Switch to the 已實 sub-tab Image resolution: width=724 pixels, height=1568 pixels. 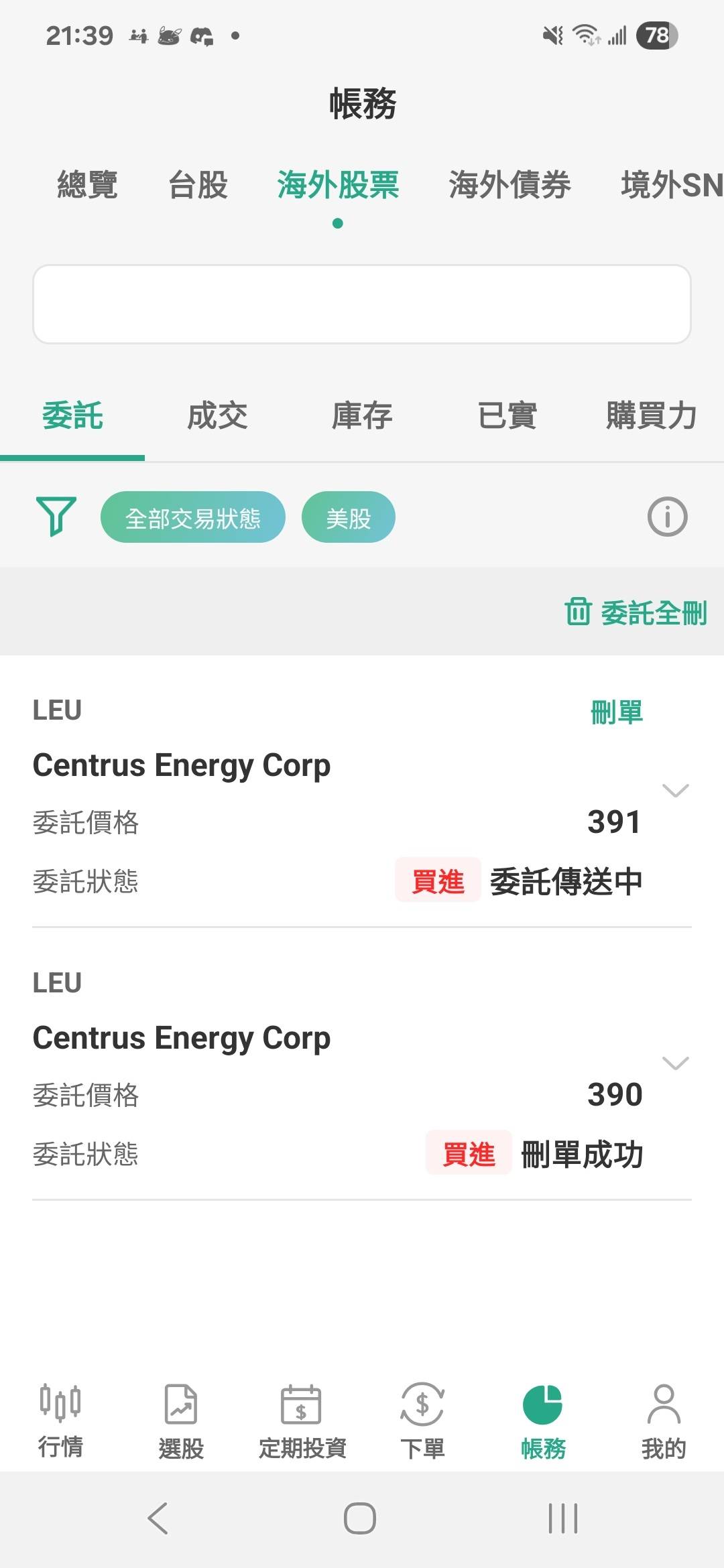click(507, 415)
